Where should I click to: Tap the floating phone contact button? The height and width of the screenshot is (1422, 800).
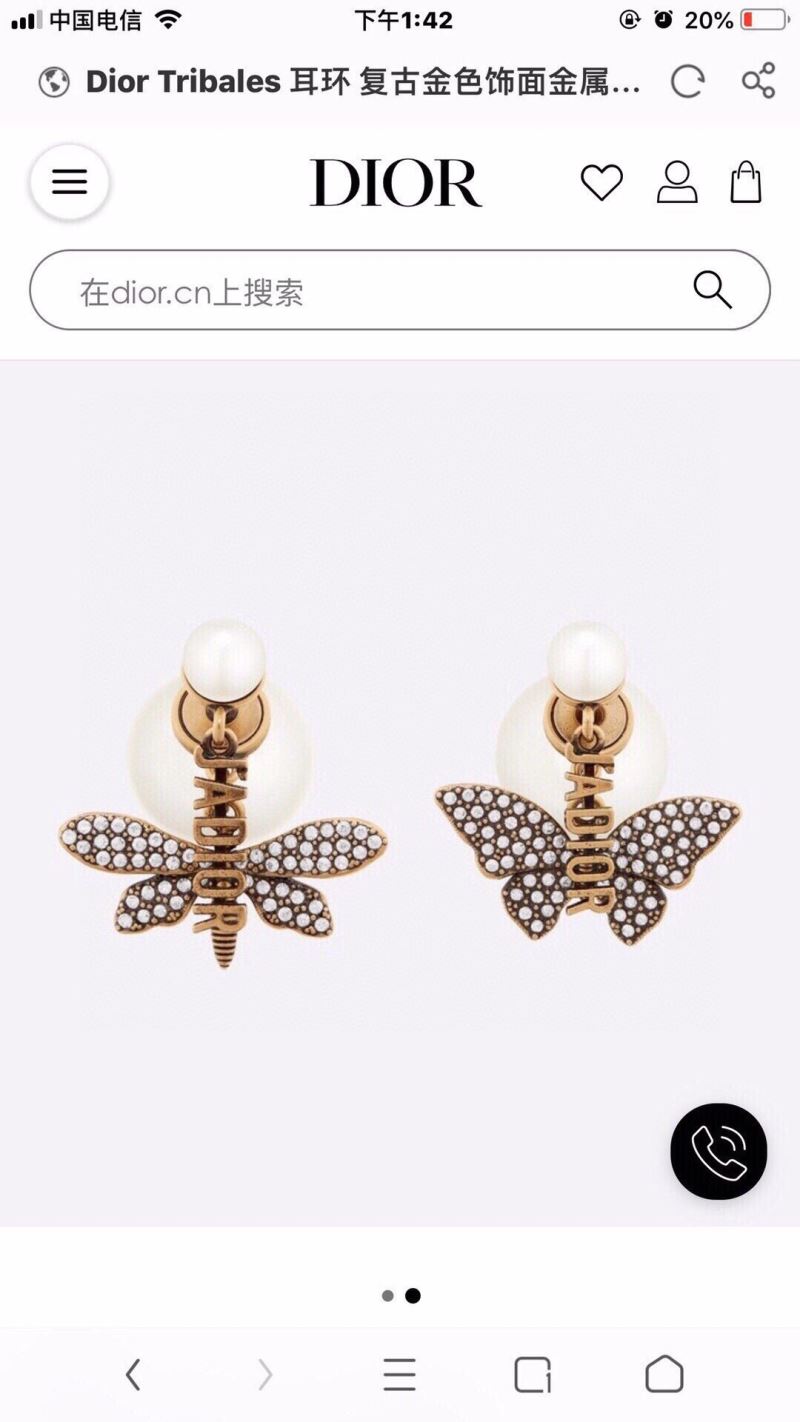pos(717,1152)
